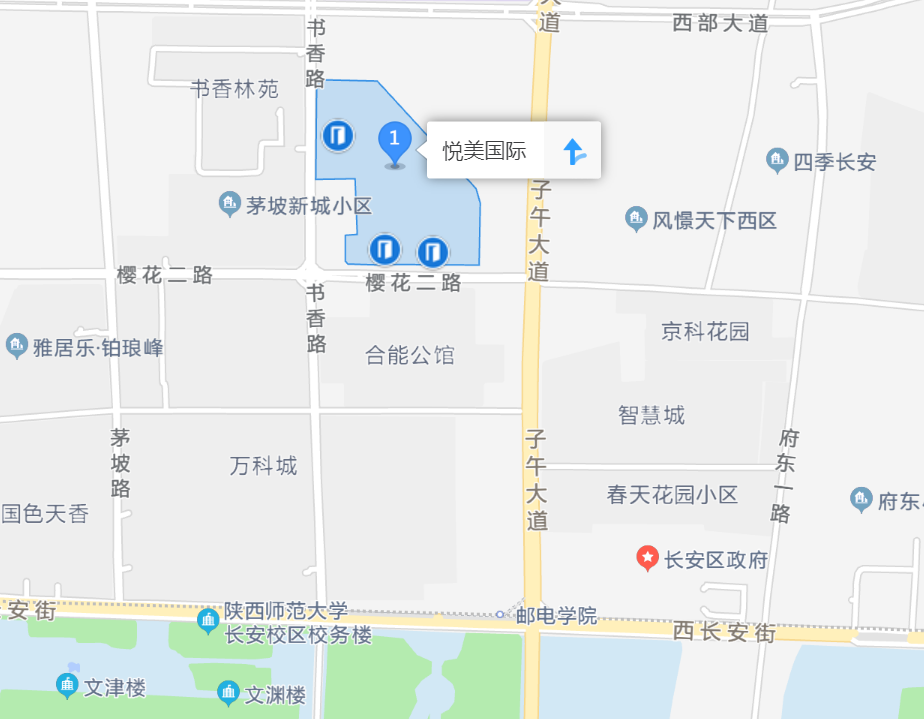The image size is (924, 719).
Task: Open the 茅坡新城小区 place marker
Action: coord(230,206)
